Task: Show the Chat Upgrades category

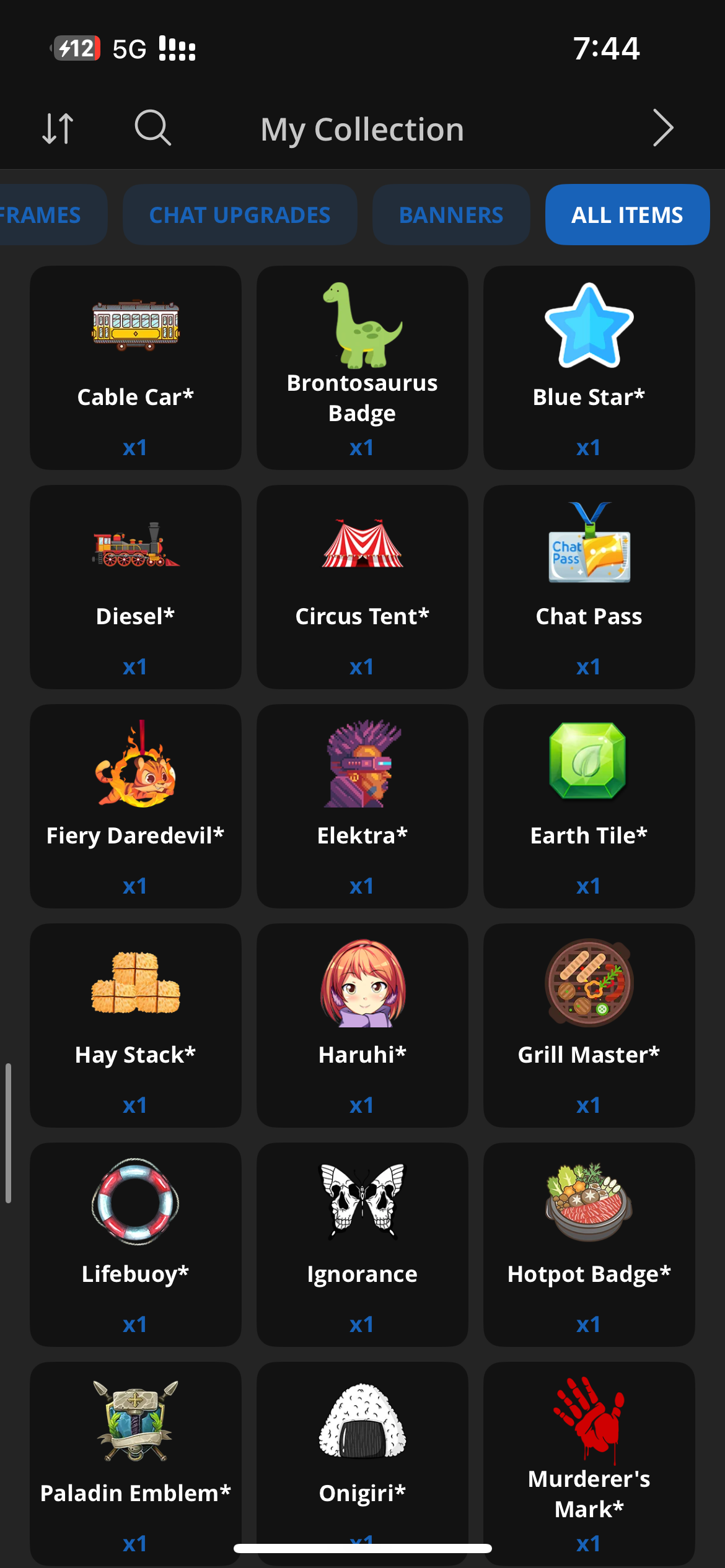Action: (x=240, y=215)
